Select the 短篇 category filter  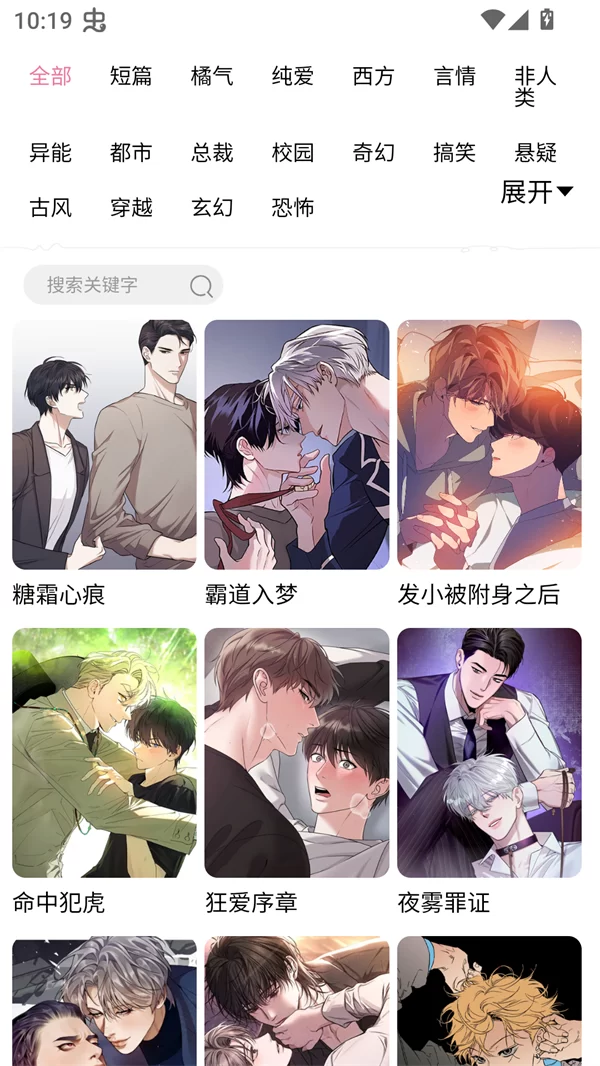coord(131,76)
